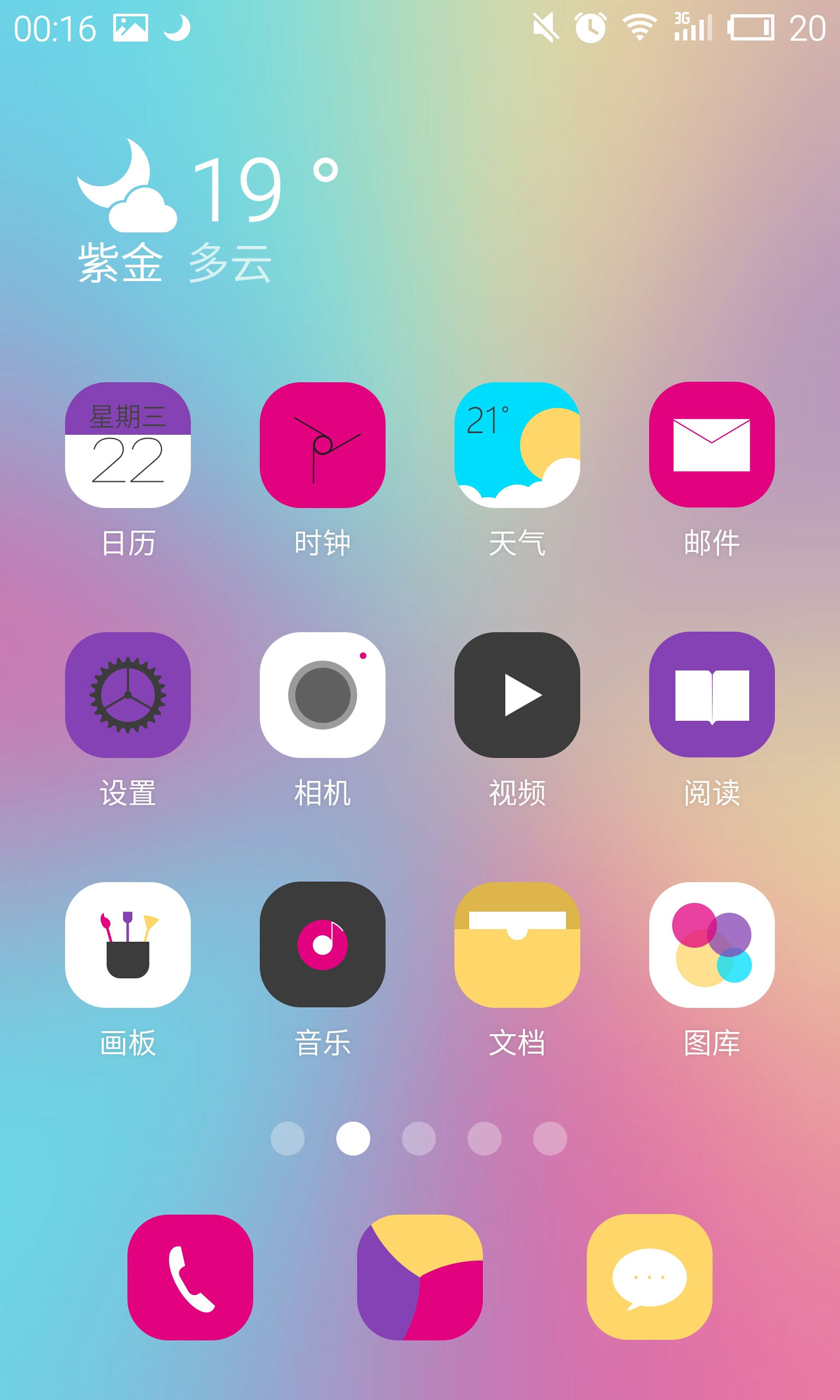Launch the purple-yellow-pink dock app
This screenshot has height=1400, width=840.
click(x=419, y=1277)
